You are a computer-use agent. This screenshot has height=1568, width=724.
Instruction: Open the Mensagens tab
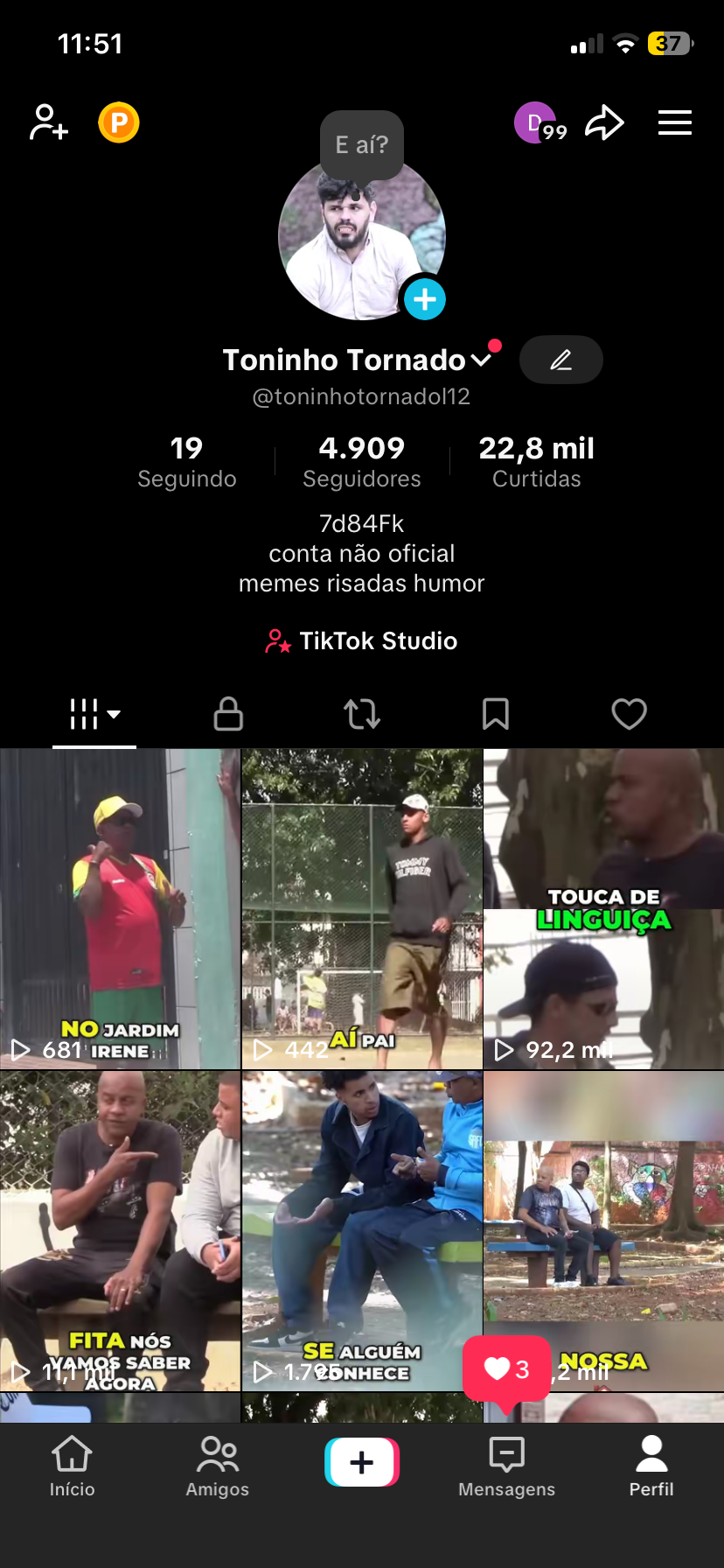point(506,1466)
